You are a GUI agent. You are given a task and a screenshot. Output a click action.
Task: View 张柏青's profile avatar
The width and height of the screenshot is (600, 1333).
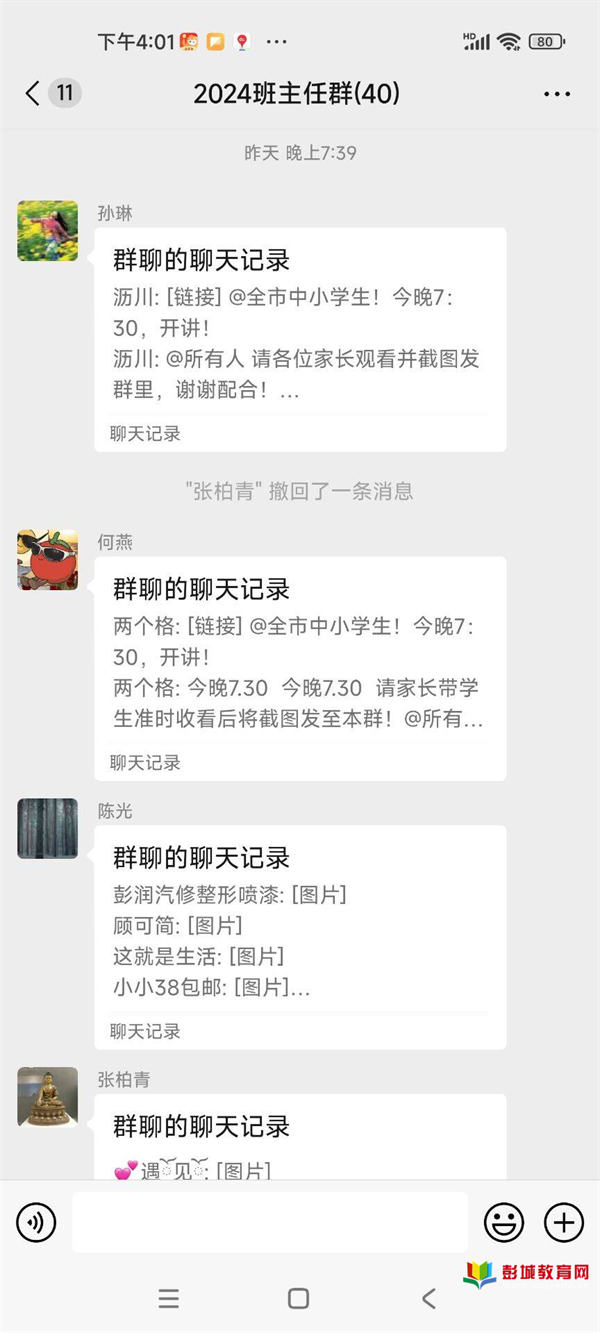click(x=48, y=1098)
